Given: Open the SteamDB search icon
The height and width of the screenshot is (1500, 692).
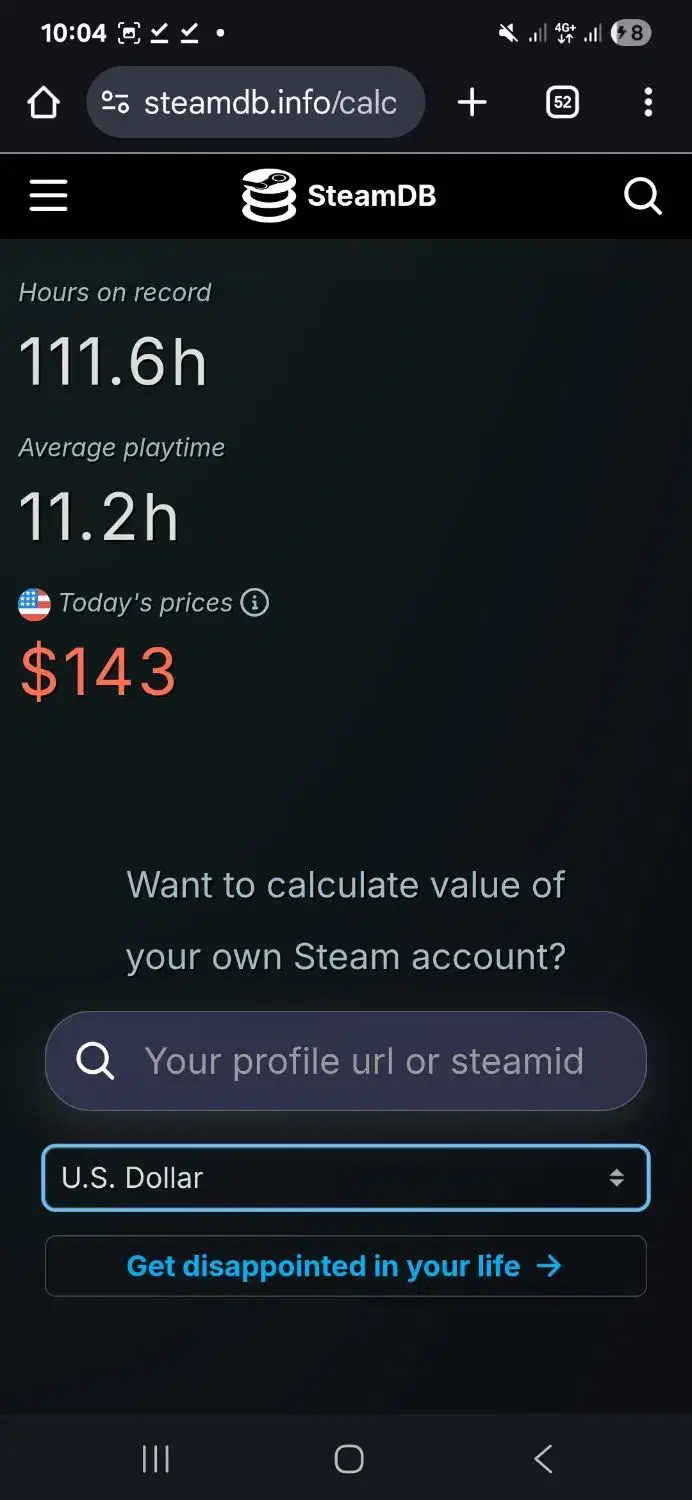Looking at the screenshot, I should click(643, 197).
